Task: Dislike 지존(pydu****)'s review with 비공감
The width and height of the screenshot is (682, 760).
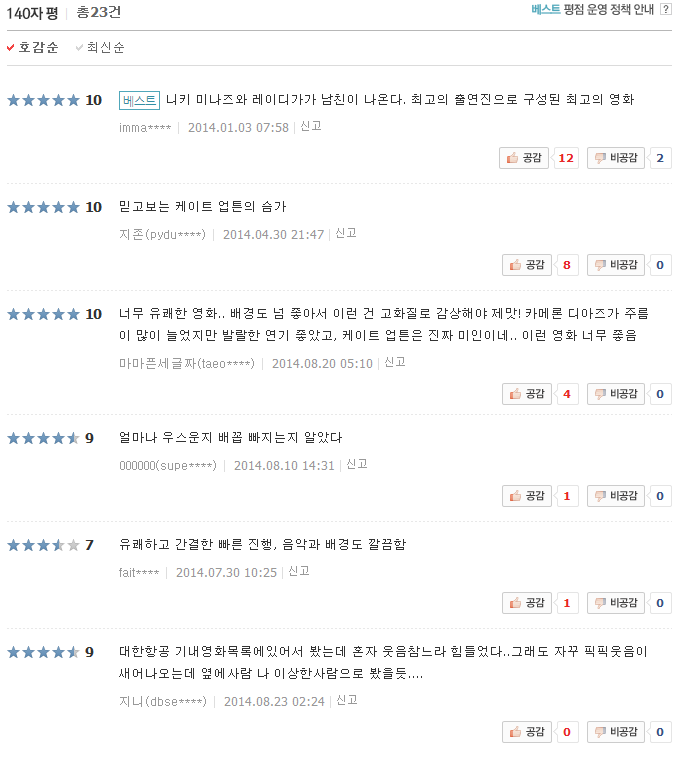Action: (x=616, y=265)
